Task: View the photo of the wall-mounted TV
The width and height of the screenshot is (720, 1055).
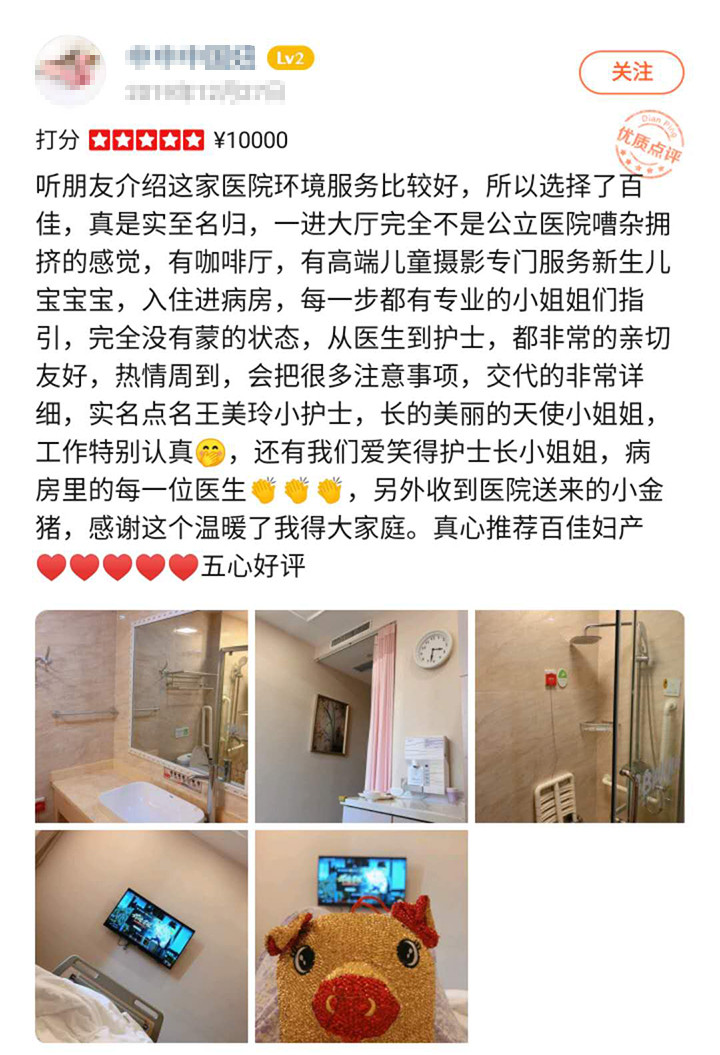Action: 141,935
